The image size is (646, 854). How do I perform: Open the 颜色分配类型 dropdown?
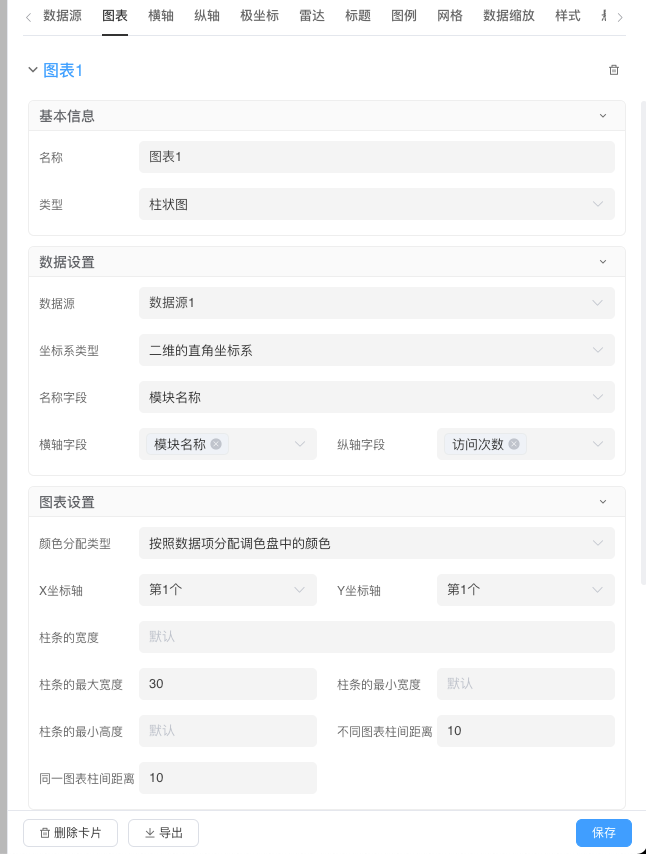coord(376,543)
